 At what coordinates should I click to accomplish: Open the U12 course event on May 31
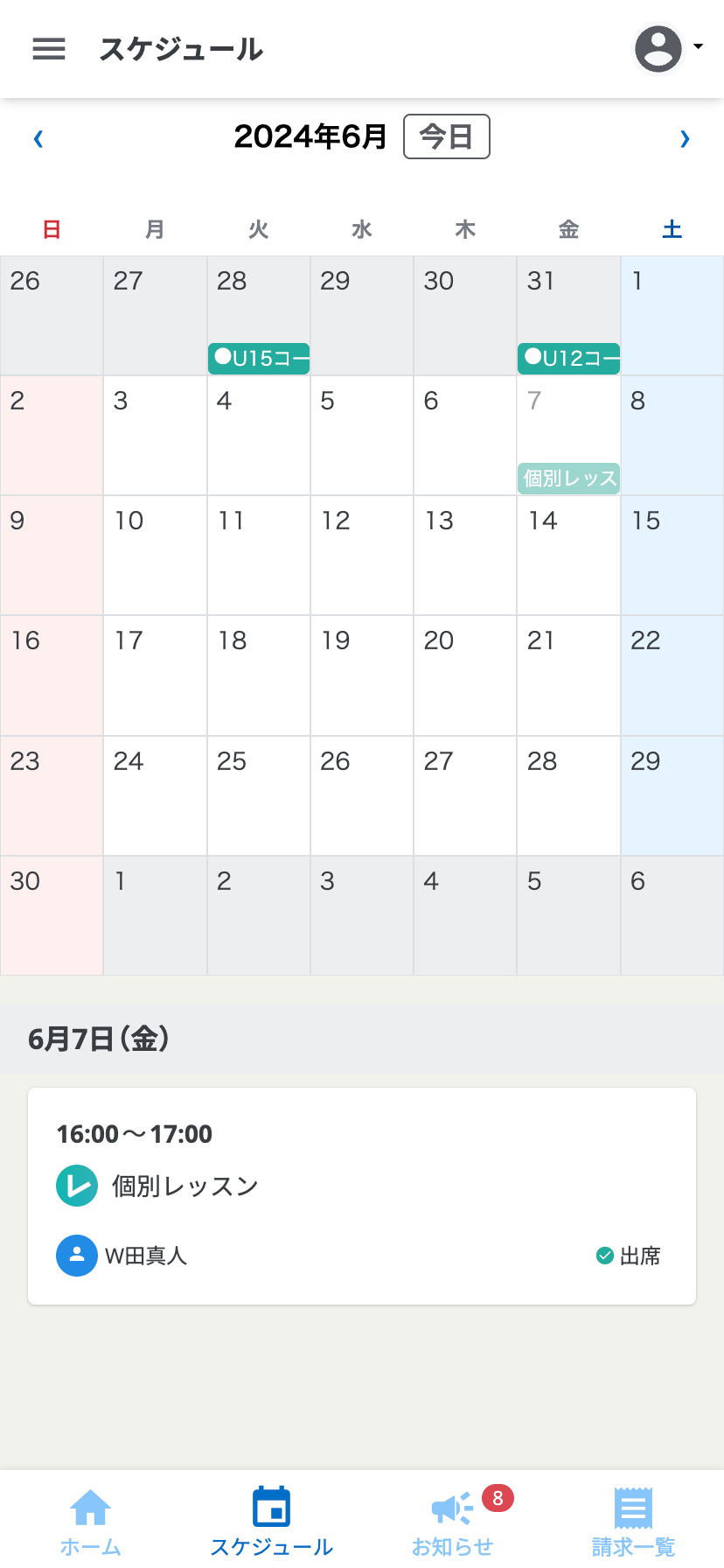569,358
